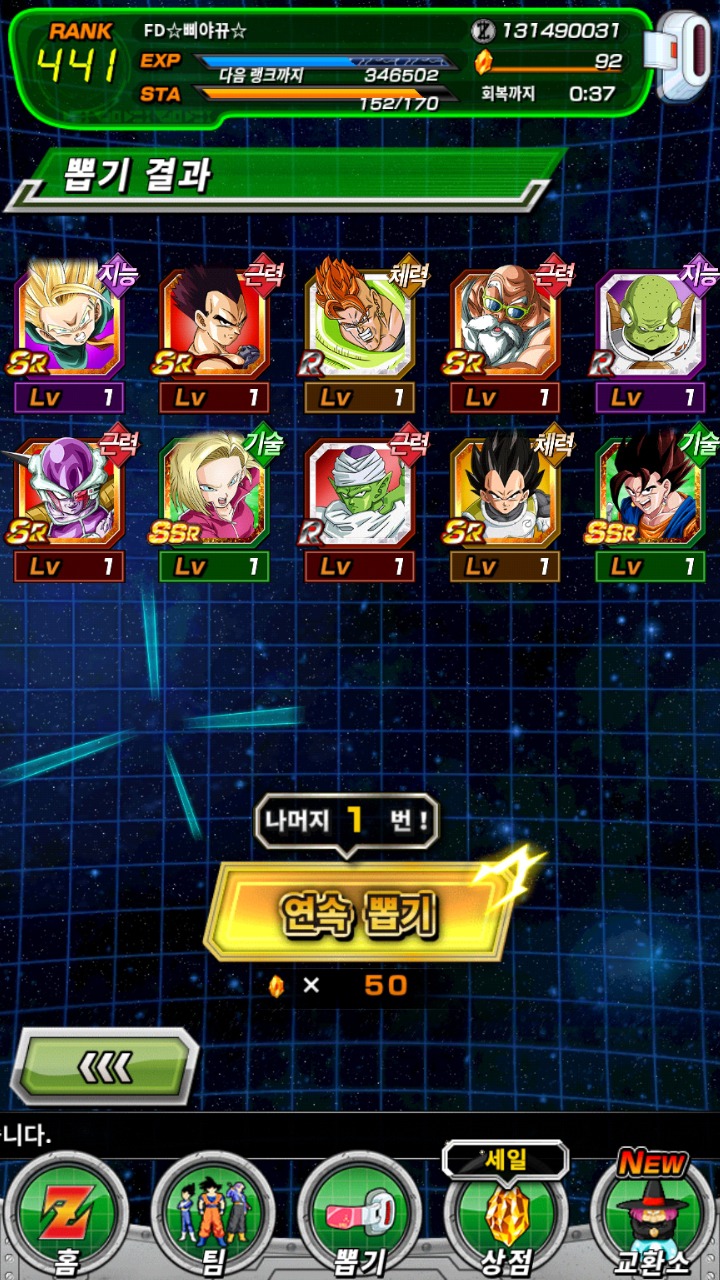The height and width of the screenshot is (1280, 720).
Task: Open the SR Vegeta 체력 card
Action: click(505, 497)
